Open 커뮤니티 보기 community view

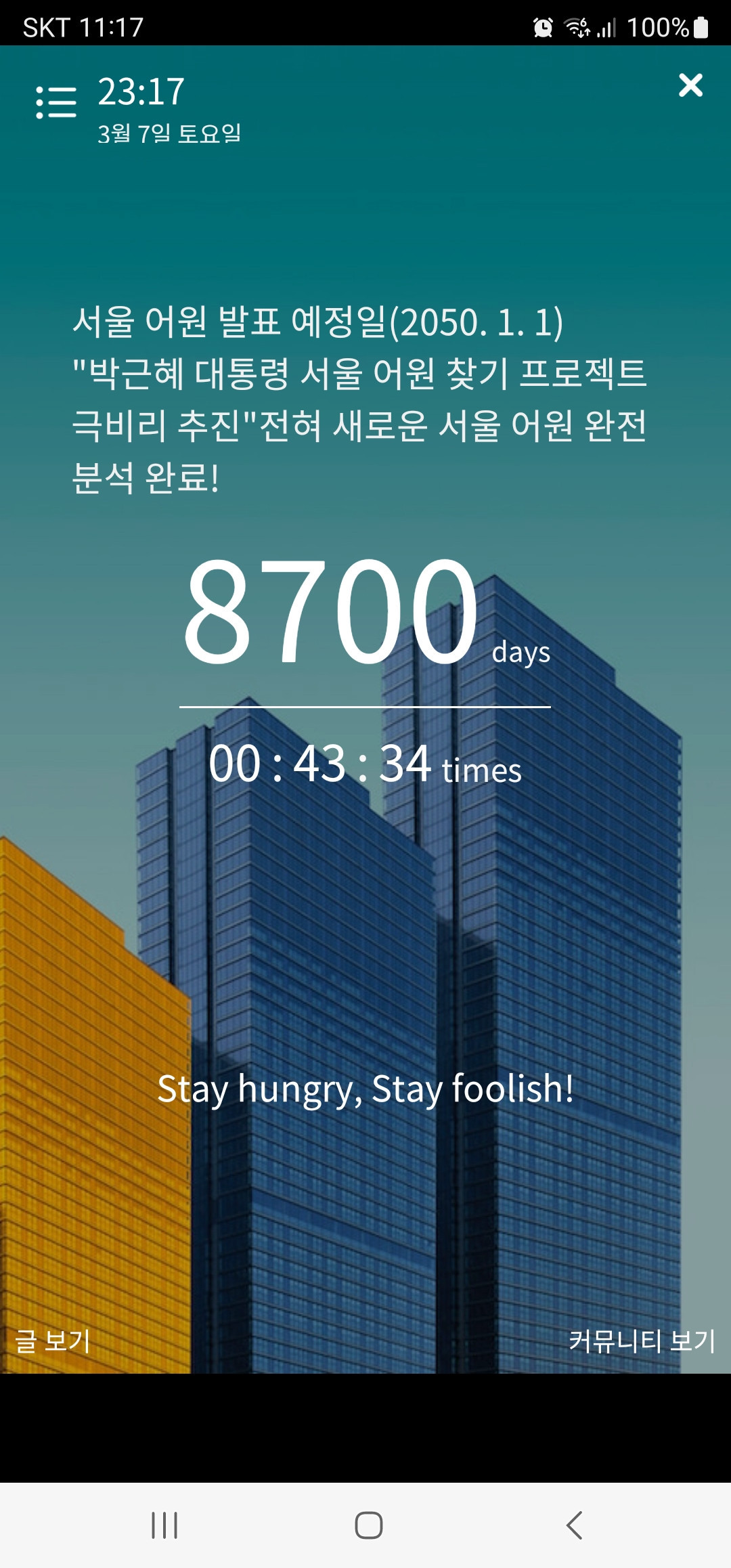pyautogui.click(x=641, y=1341)
